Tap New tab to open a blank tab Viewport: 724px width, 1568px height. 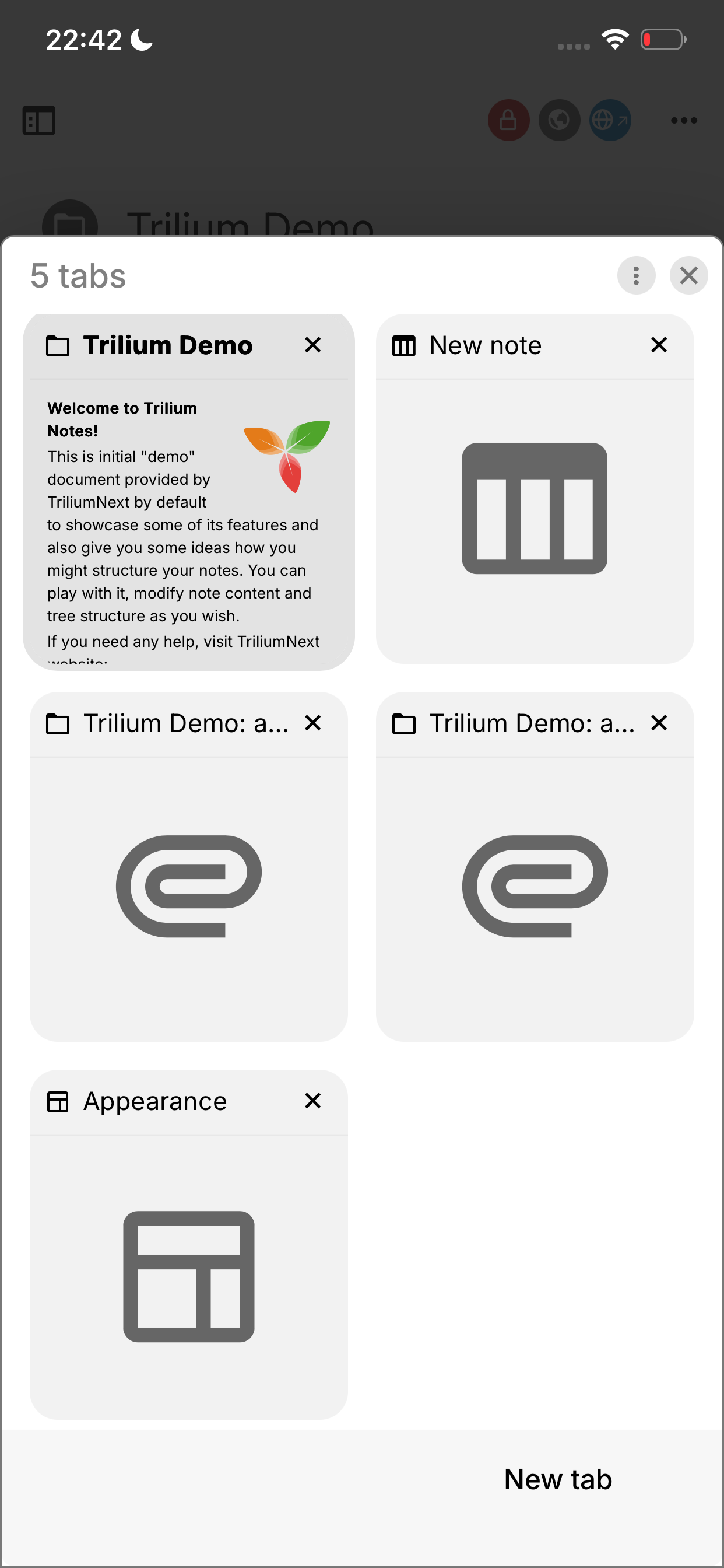[557, 1479]
